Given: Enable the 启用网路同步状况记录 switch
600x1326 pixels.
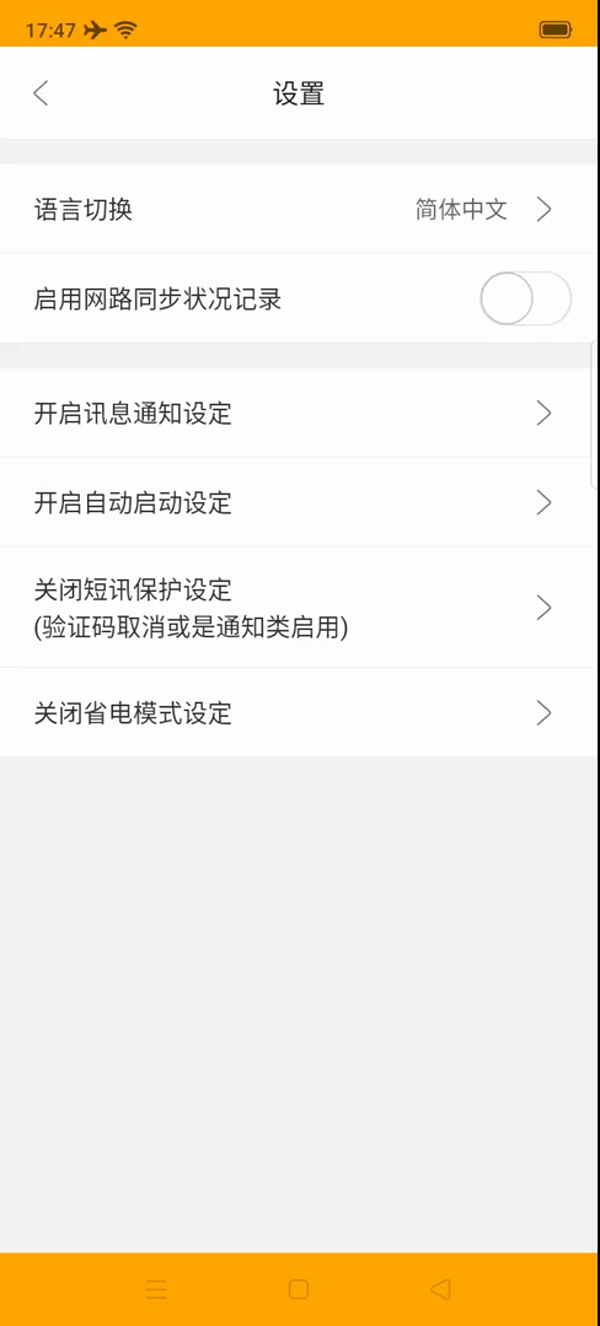Looking at the screenshot, I should point(524,299).
